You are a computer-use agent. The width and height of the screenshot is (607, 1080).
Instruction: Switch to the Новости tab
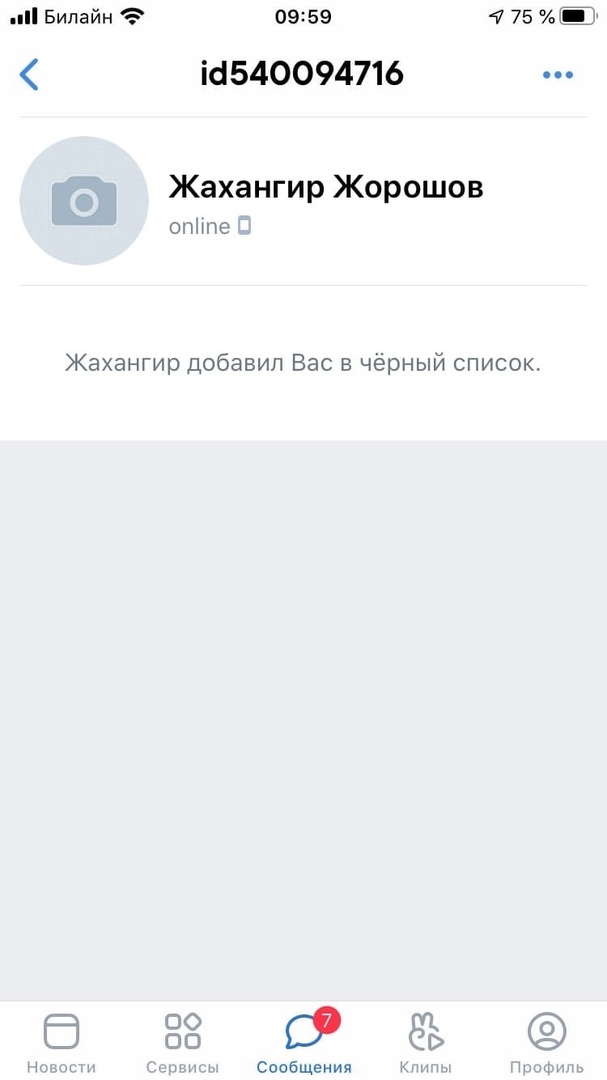click(x=61, y=1041)
